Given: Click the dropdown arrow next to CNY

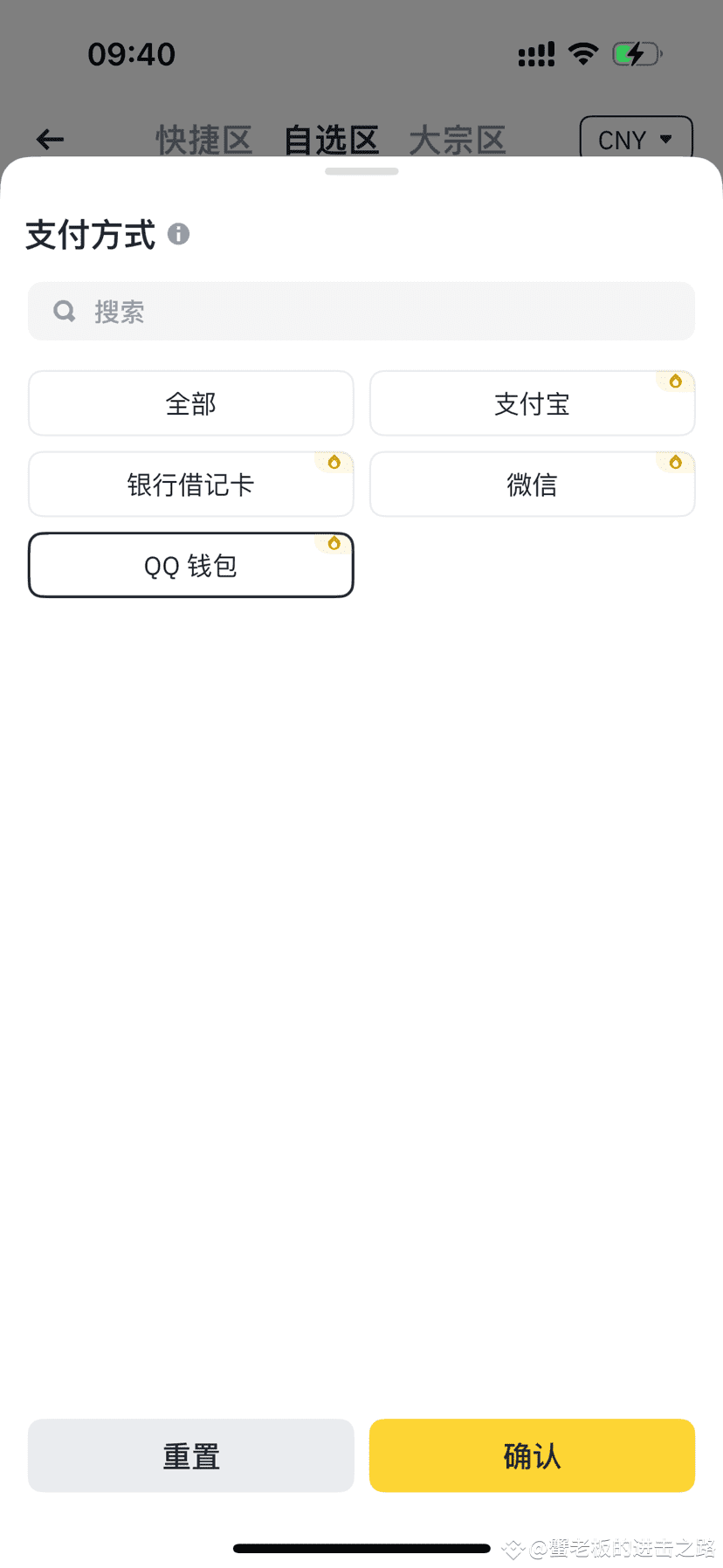Looking at the screenshot, I should (x=666, y=139).
